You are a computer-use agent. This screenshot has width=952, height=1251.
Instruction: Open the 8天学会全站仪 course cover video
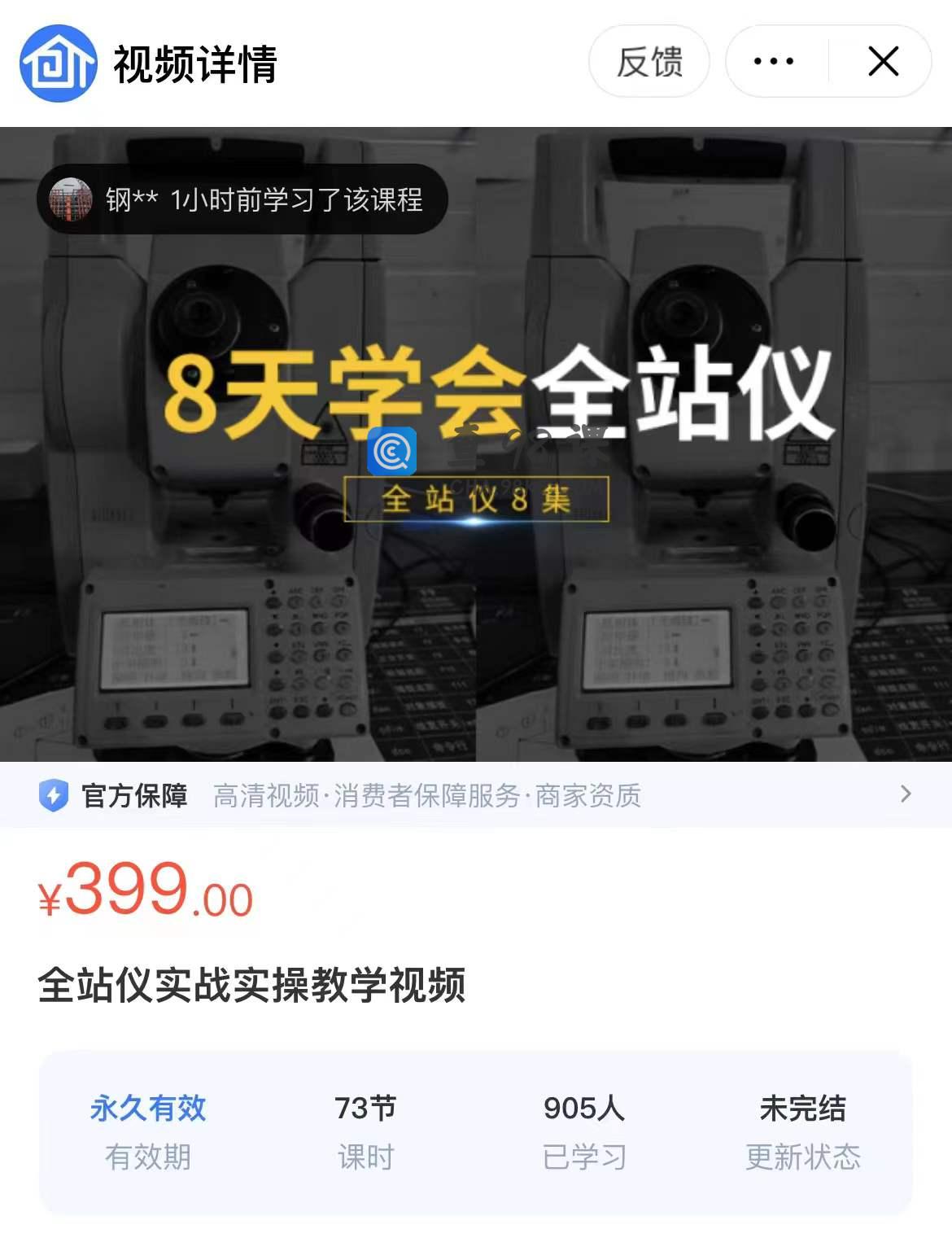(475, 444)
